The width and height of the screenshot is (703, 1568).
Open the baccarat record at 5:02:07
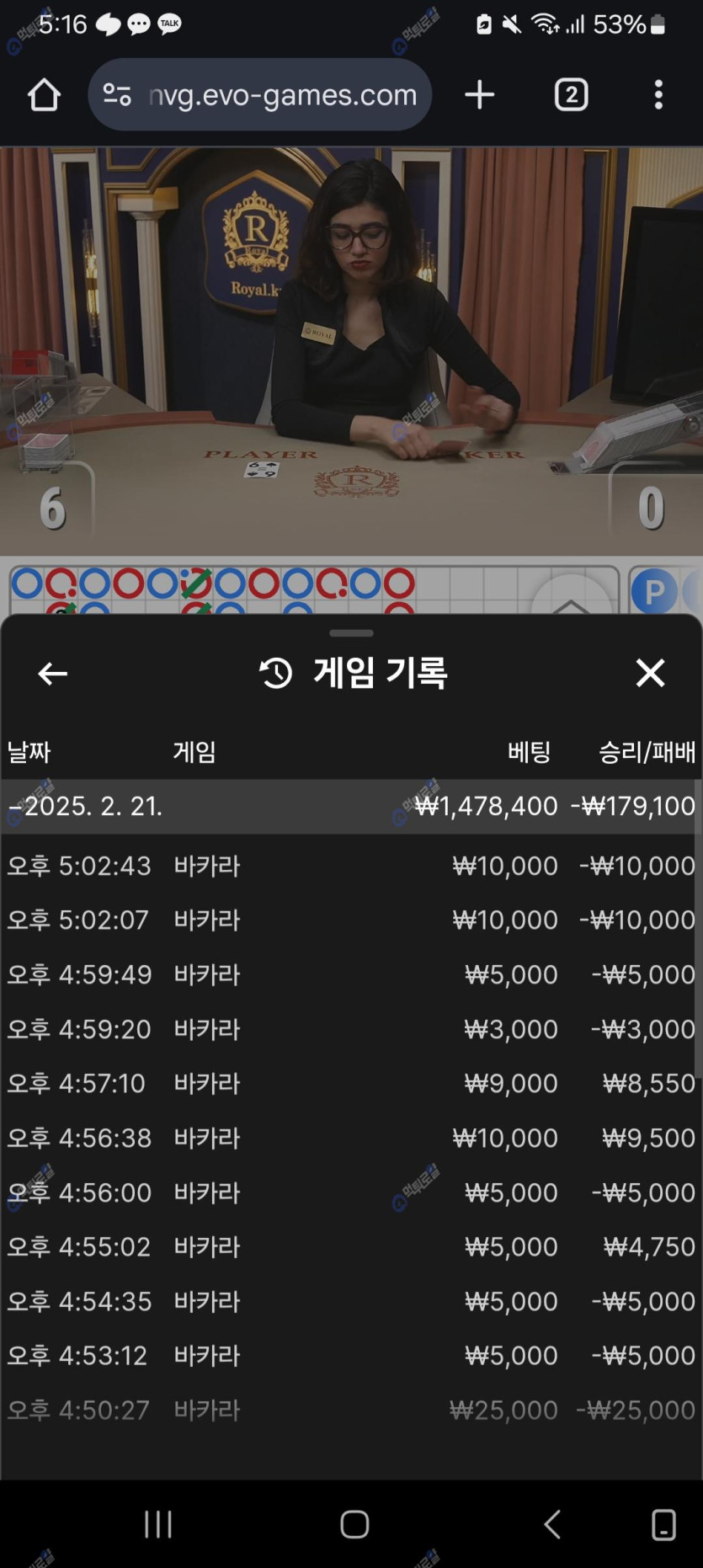click(x=351, y=920)
